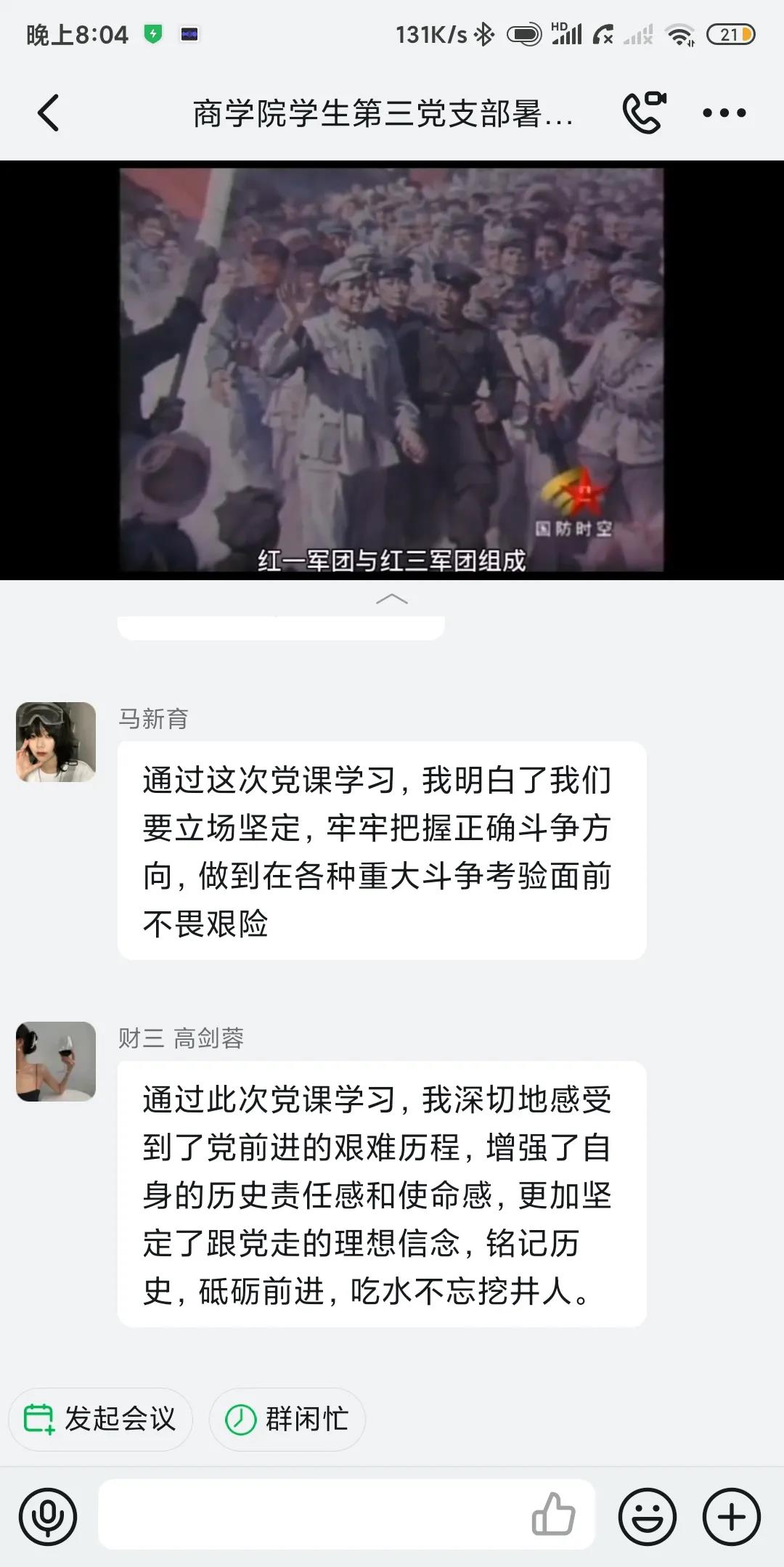Tap the 发起会议 chip

click(100, 1419)
